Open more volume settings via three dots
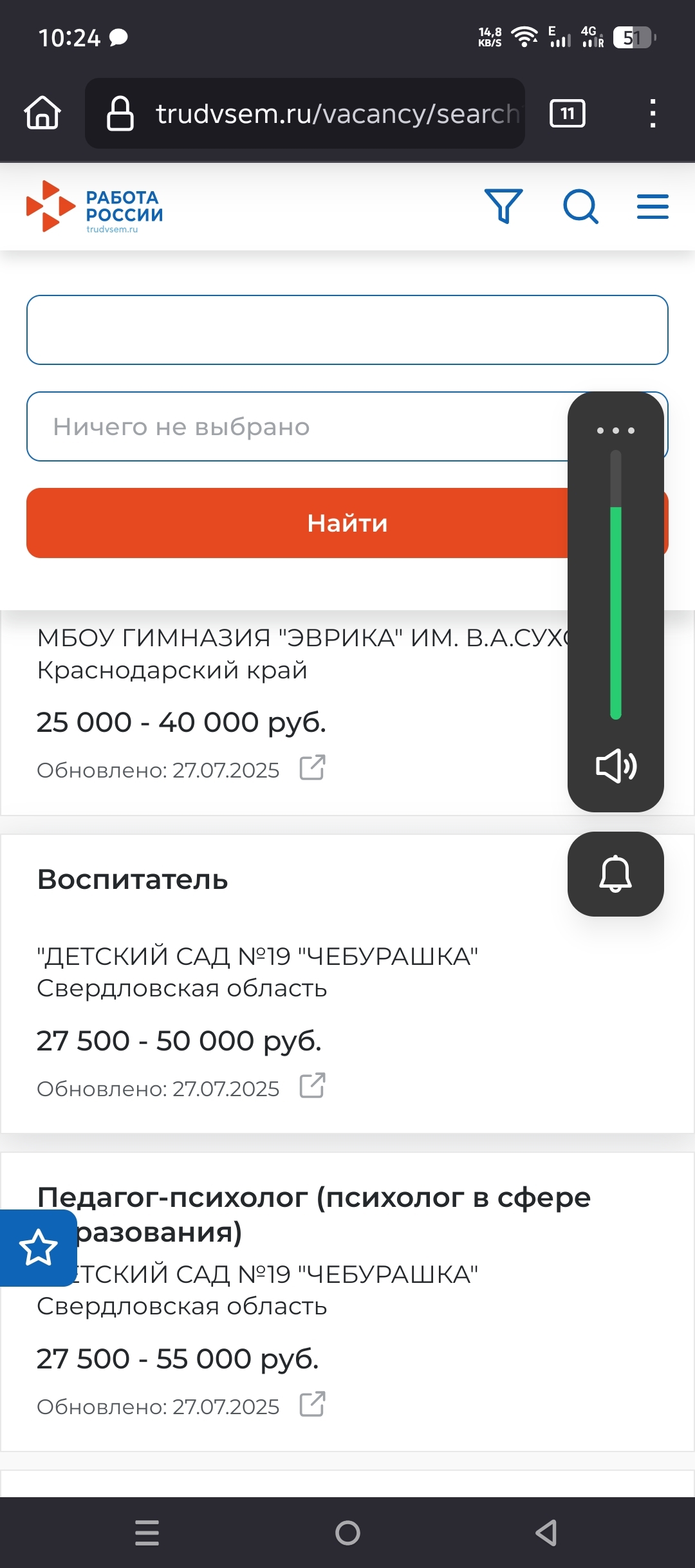The width and height of the screenshot is (695, 1568). point(615,430)
